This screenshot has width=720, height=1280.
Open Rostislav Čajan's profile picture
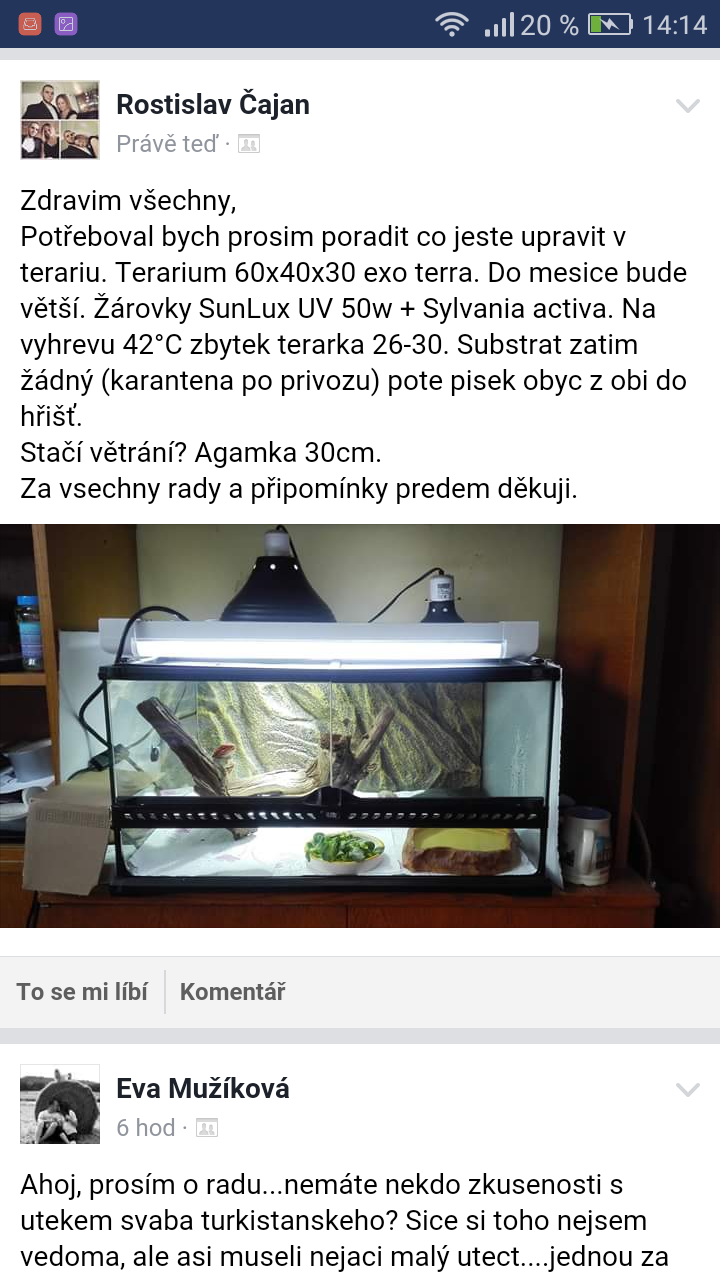[60, 120]
